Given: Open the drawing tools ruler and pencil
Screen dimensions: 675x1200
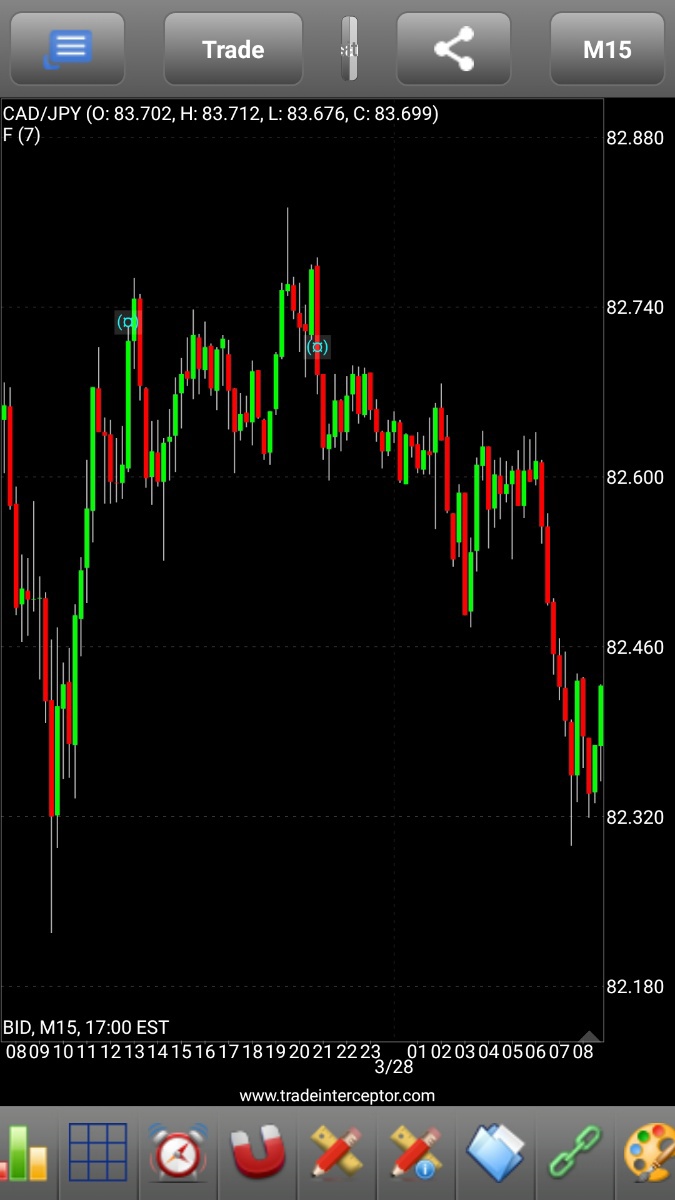Looking at the screenshot, I should click(x=337, y=1153).
